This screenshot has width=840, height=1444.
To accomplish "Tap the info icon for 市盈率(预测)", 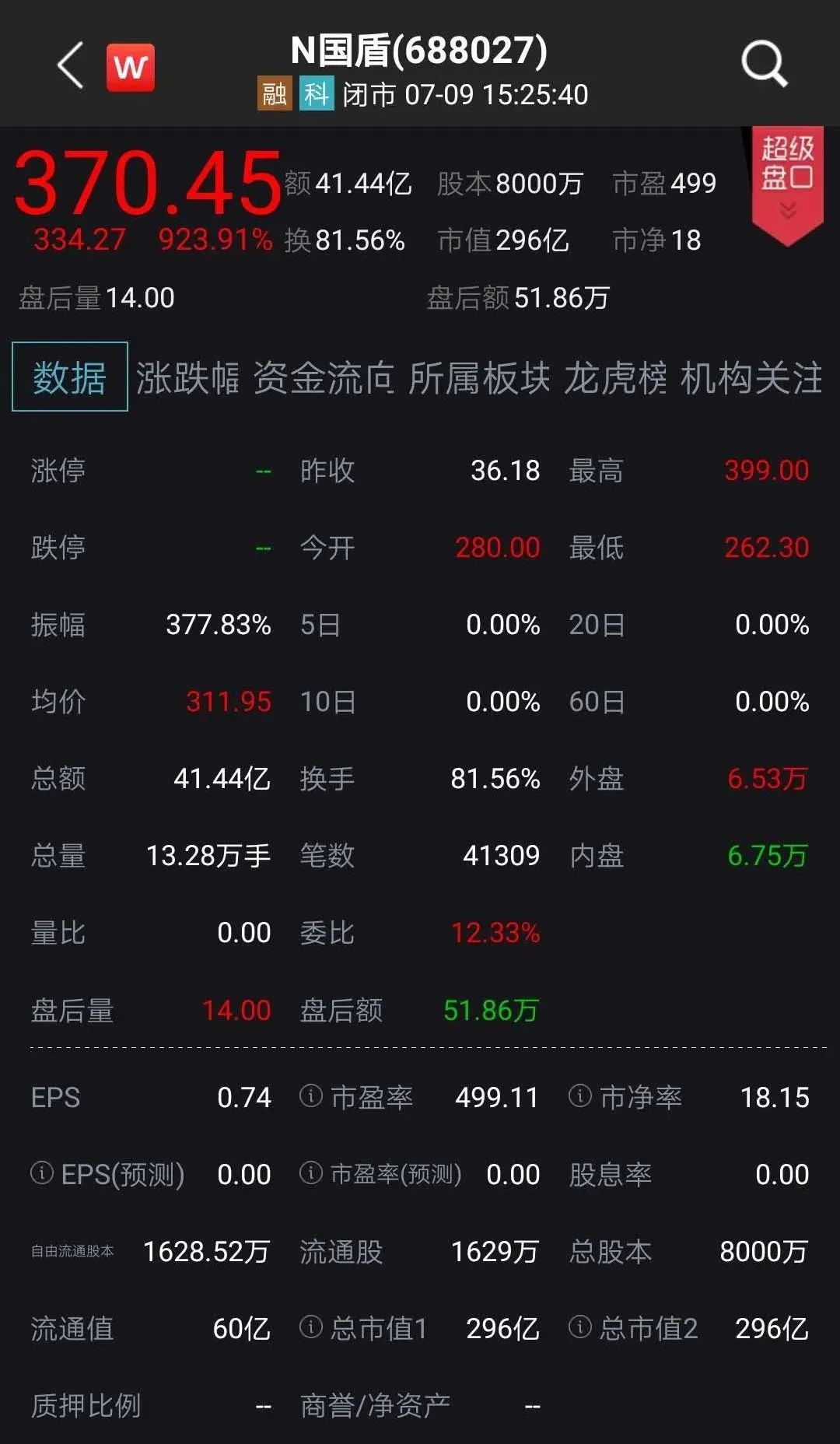I will coord(311,1172).
